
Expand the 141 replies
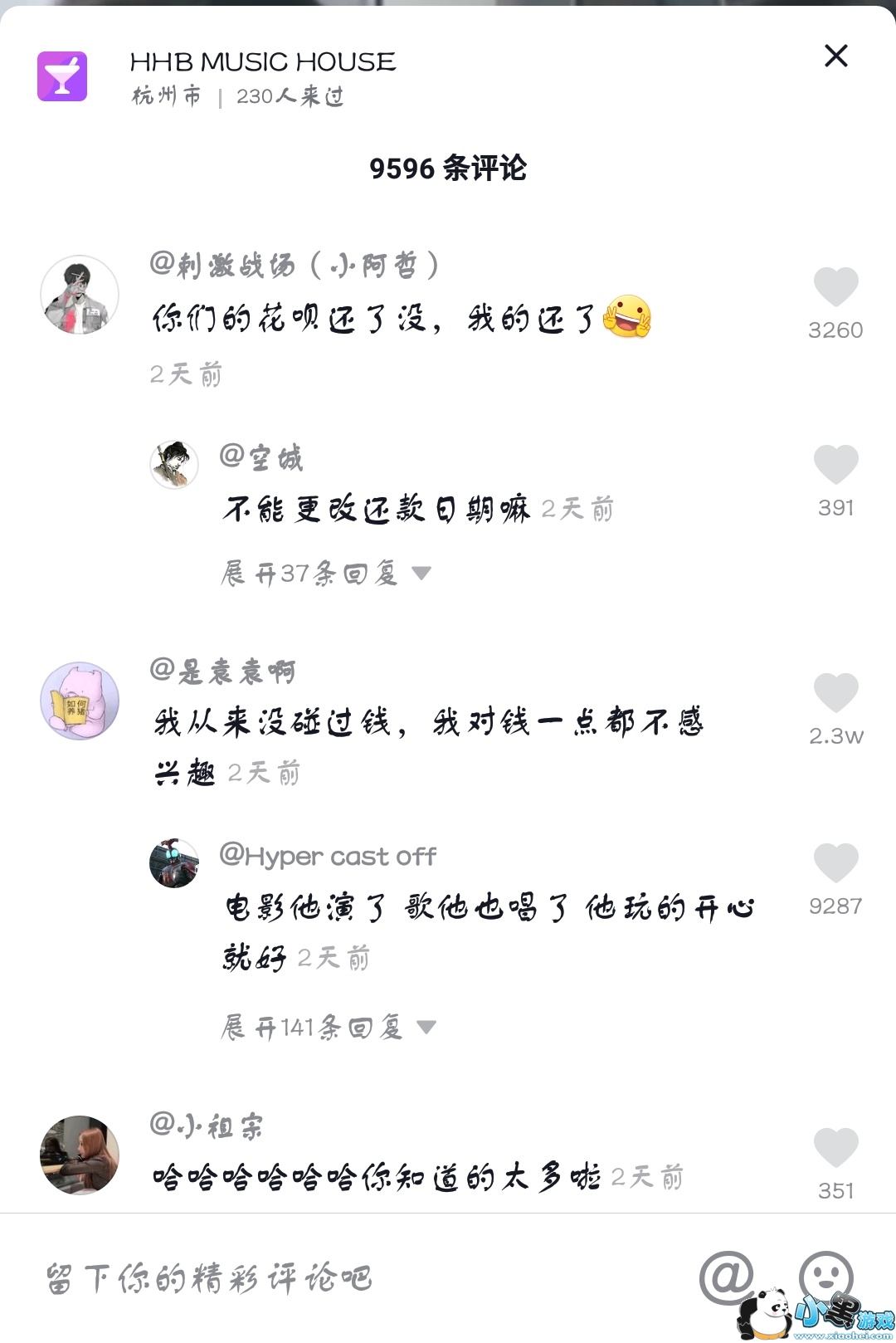[328, 1028]
